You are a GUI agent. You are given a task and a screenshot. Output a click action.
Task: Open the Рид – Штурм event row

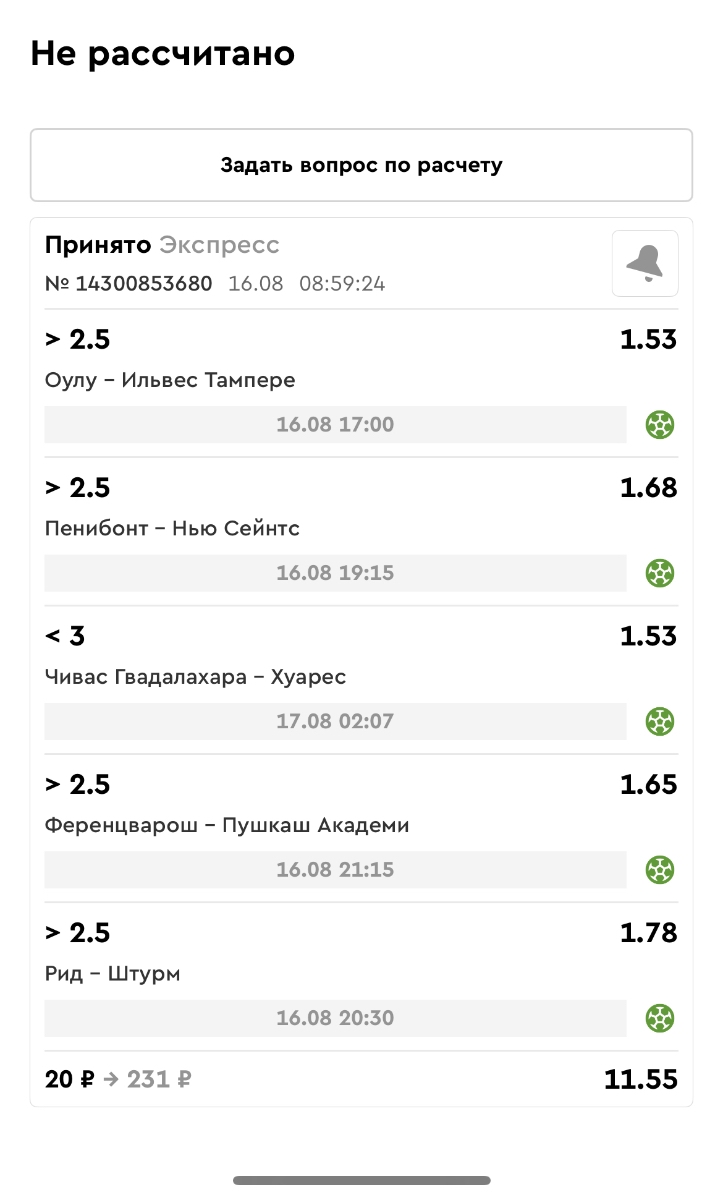113,973
